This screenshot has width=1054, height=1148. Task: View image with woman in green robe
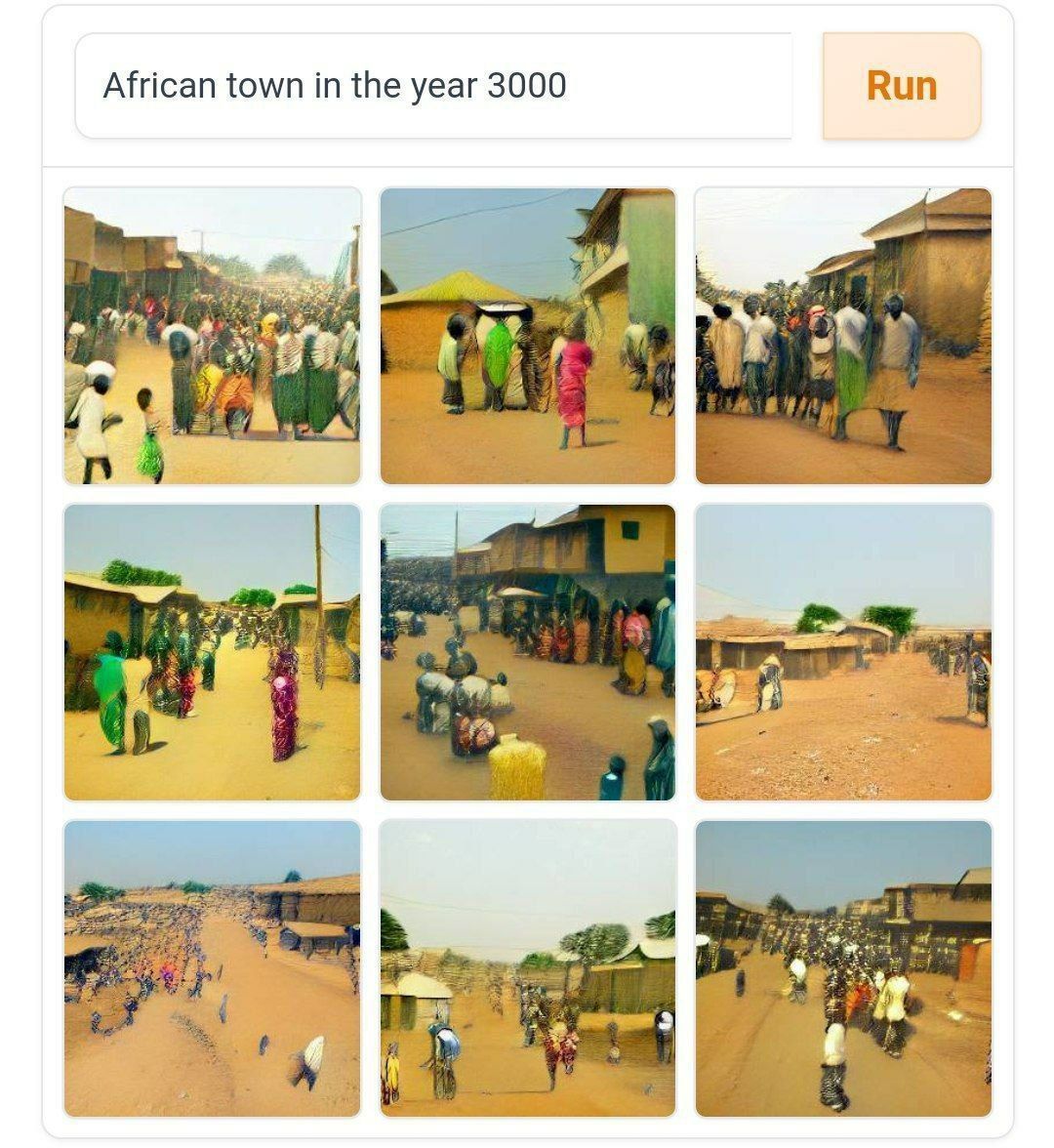[212, 652]
